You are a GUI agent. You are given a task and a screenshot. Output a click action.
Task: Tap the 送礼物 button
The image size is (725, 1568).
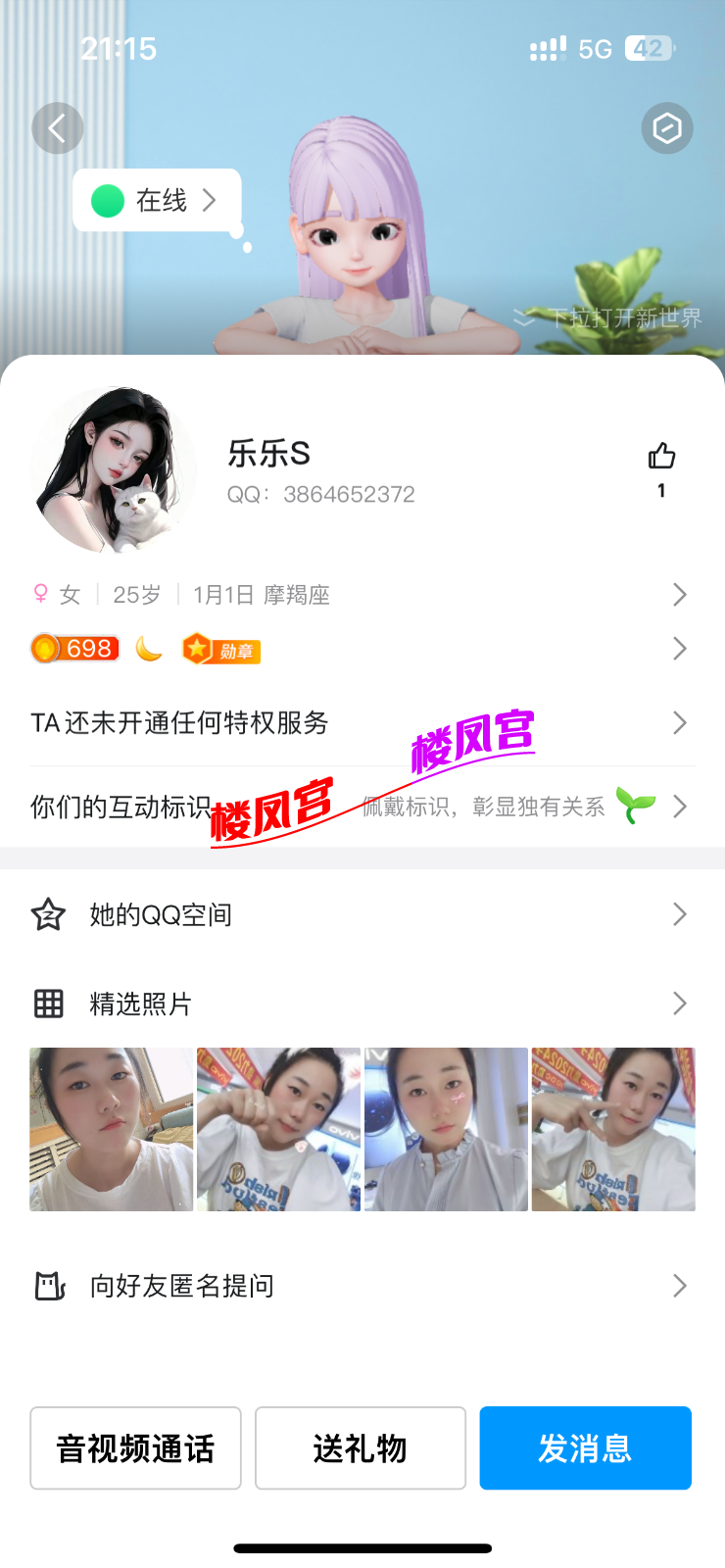click(361, 1448)
